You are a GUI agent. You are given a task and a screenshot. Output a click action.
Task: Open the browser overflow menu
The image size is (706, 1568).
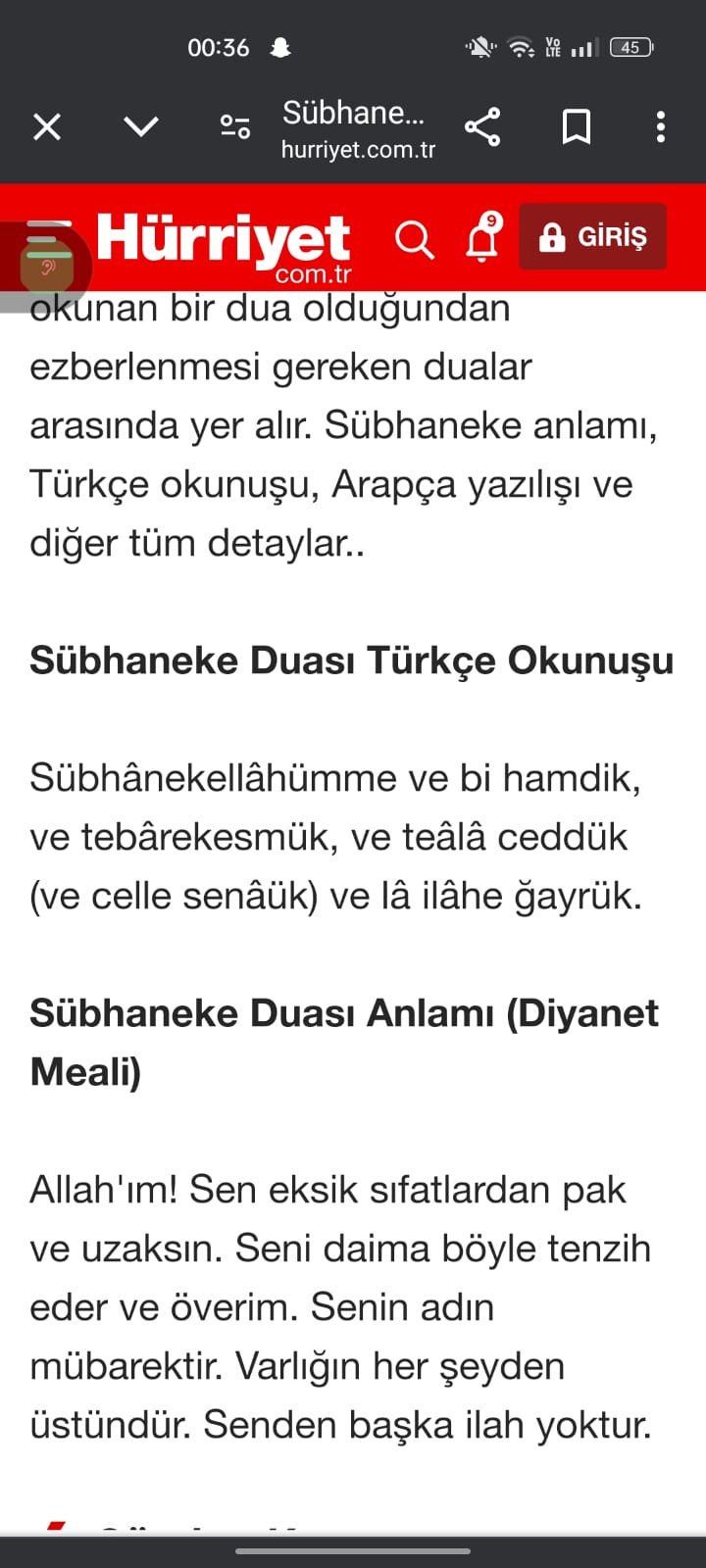[x=661, y=127]
